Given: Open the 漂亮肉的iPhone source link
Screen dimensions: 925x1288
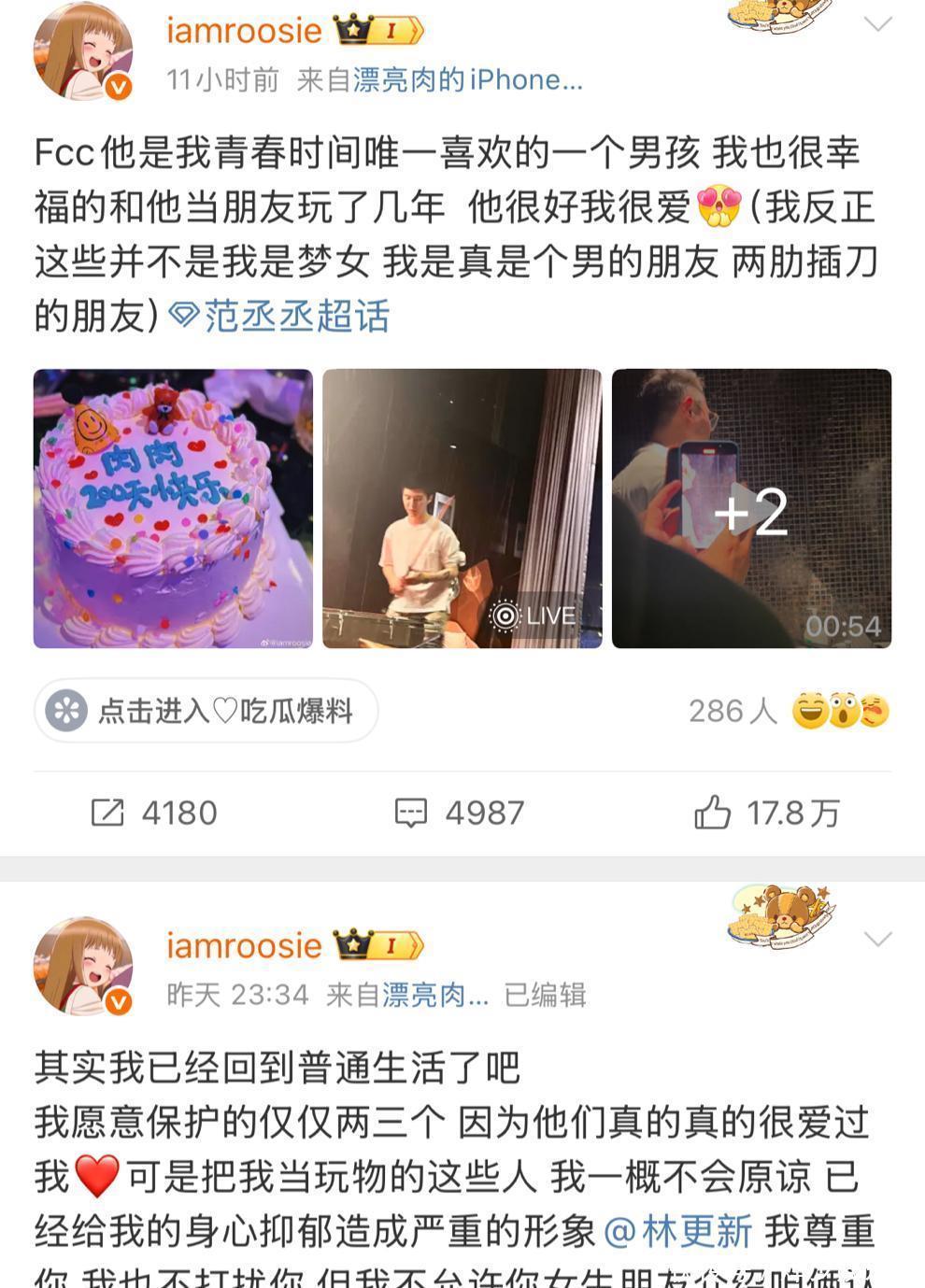Looking at the screenshot, I should point(467,80).
